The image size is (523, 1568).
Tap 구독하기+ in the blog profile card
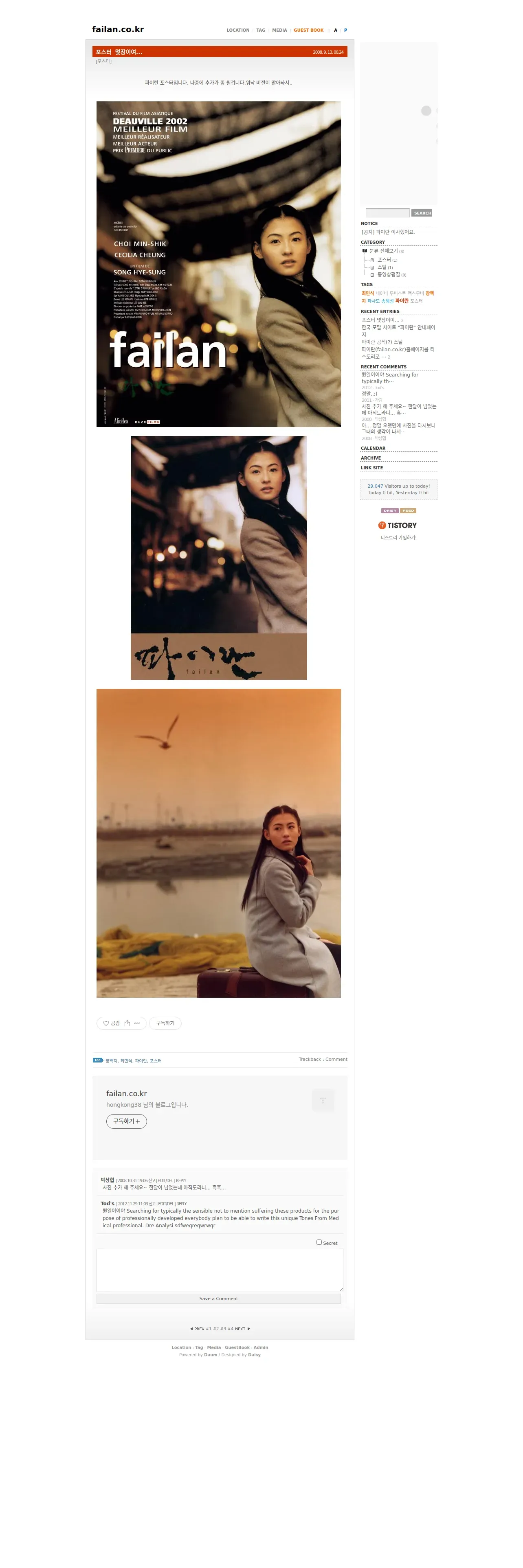tap(127, 1121)
